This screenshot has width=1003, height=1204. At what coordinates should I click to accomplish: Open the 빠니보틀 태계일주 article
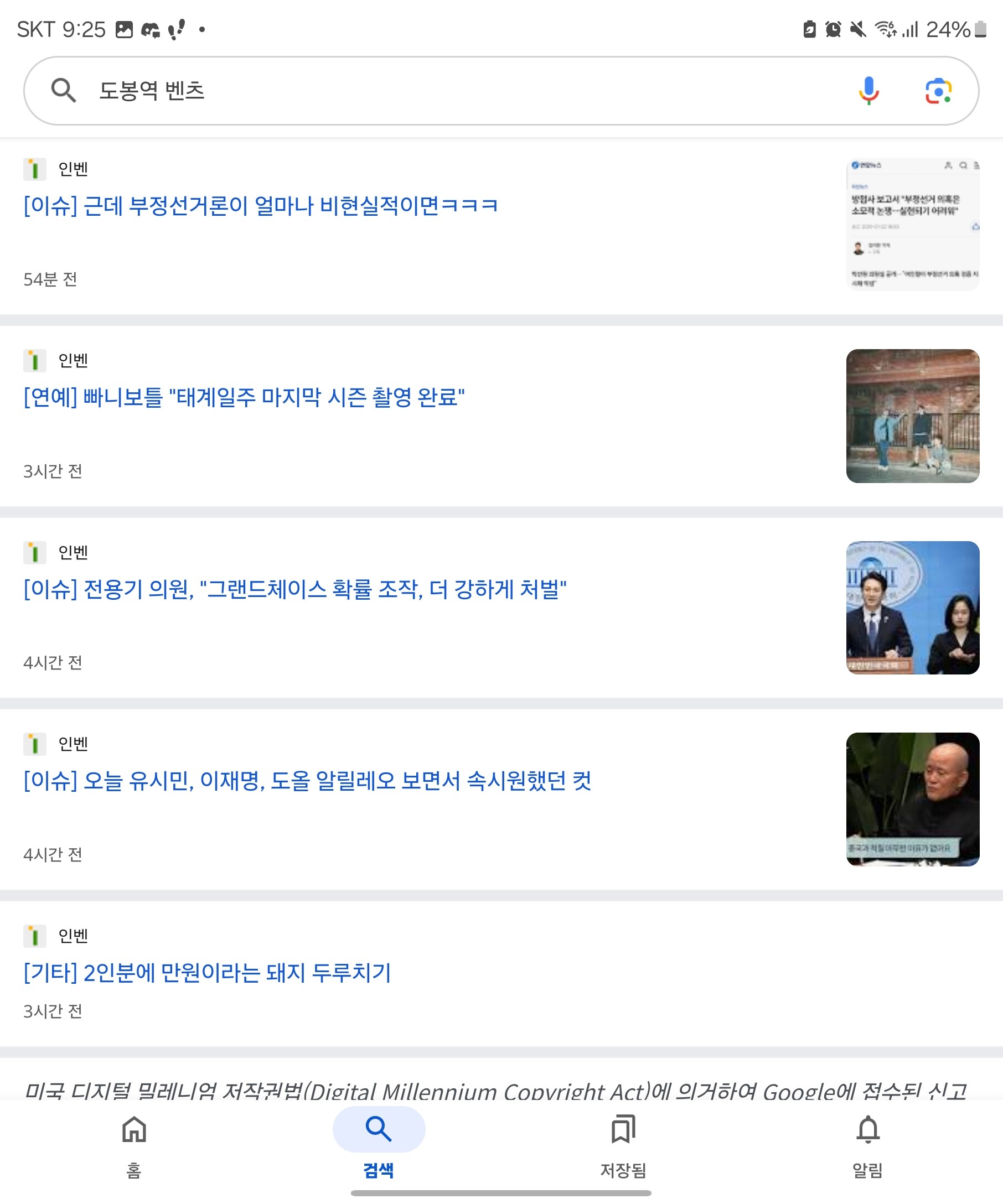click(244, 397)
